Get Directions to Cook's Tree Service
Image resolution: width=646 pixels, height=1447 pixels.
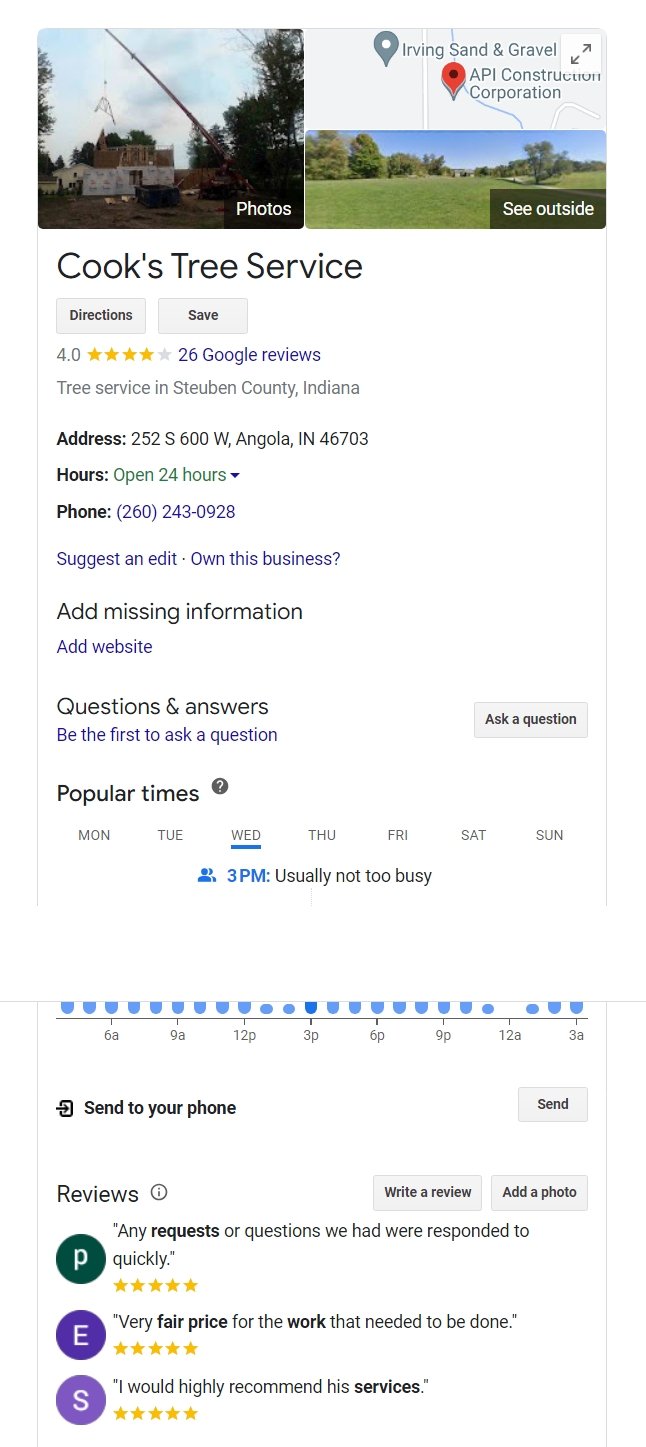(101, 315)
